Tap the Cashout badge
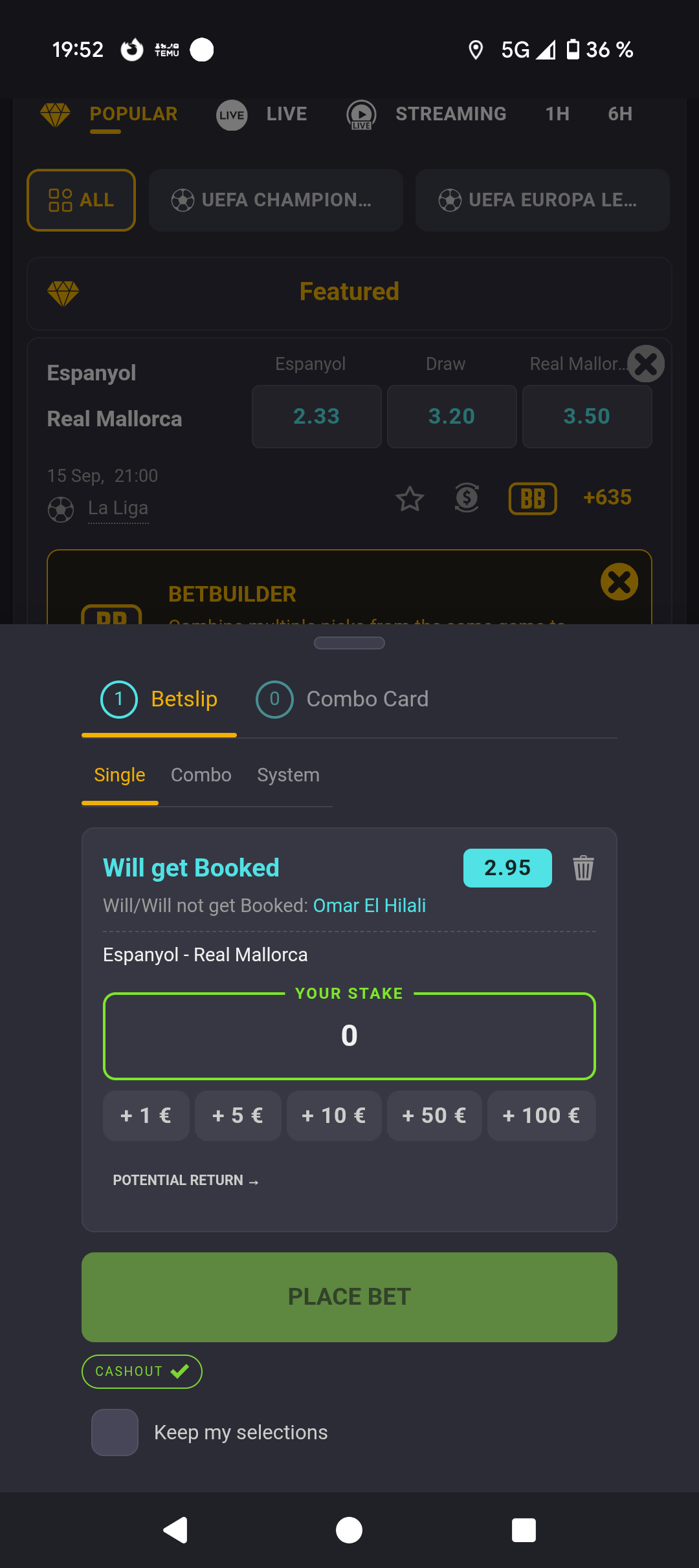Image resolution: width=699 pixels, height=1568 pixels. tap(142, 1371)
